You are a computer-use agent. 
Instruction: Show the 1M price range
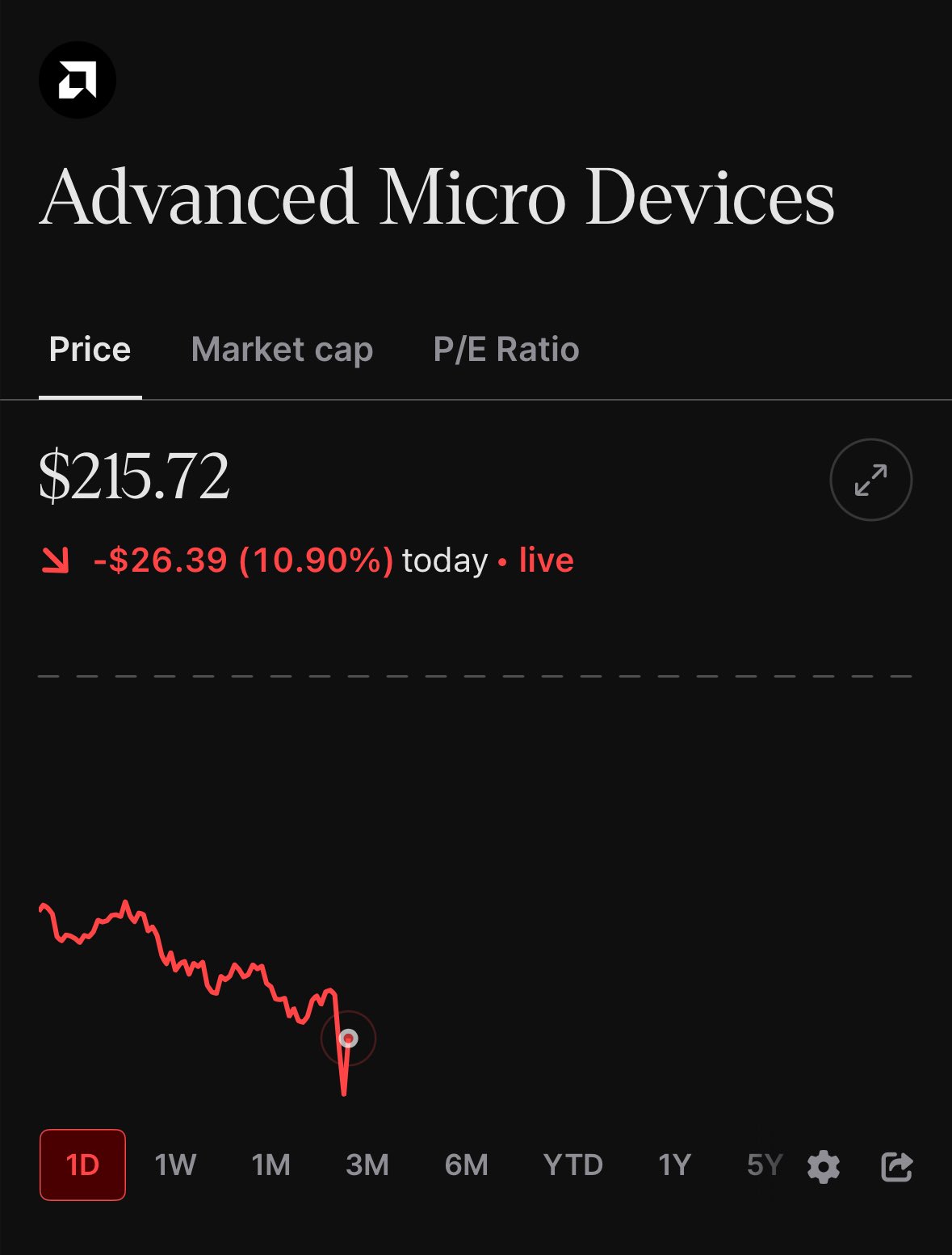[271, 1165]
